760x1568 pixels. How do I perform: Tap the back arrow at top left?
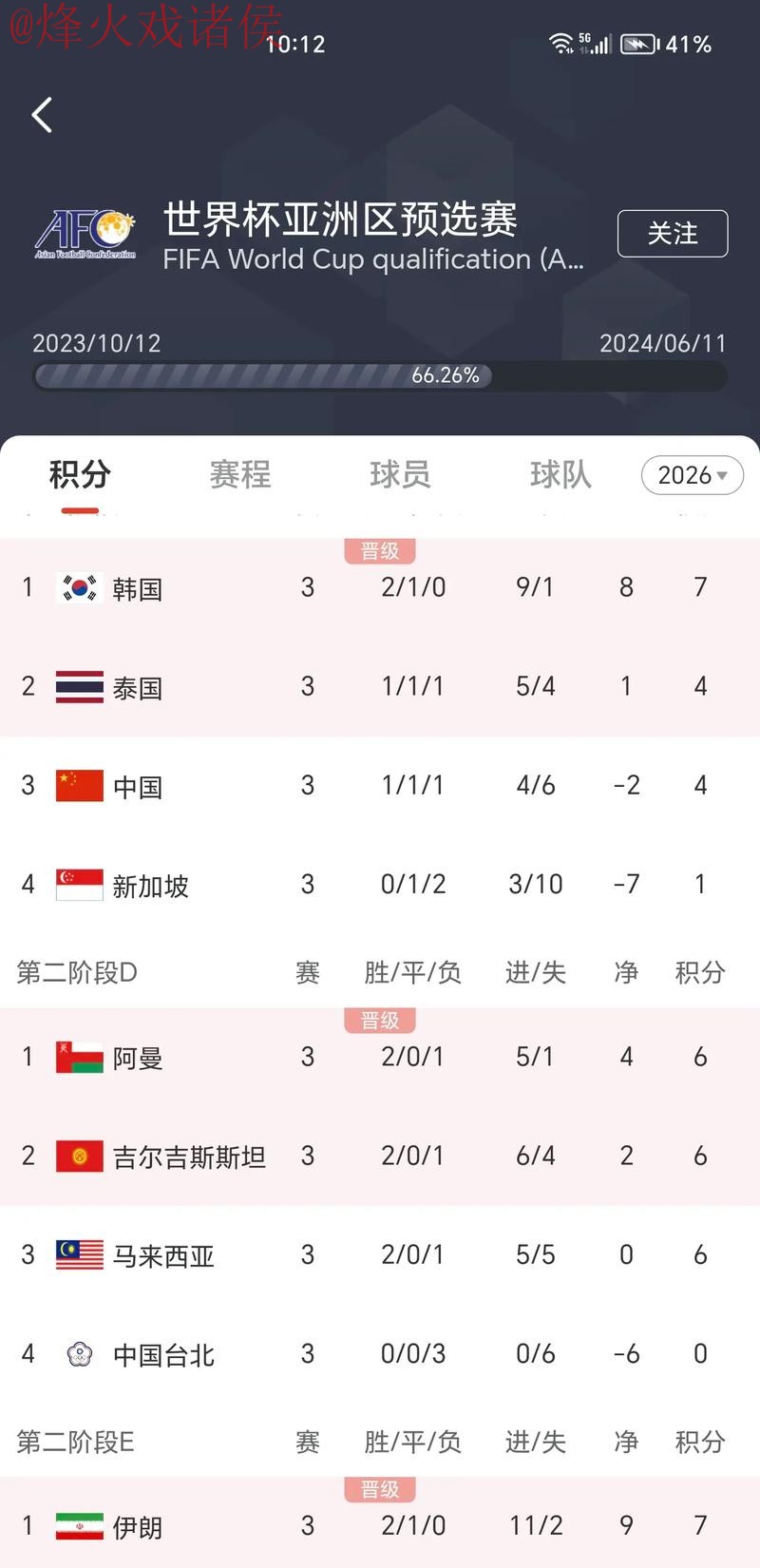(x=42, y=114)
